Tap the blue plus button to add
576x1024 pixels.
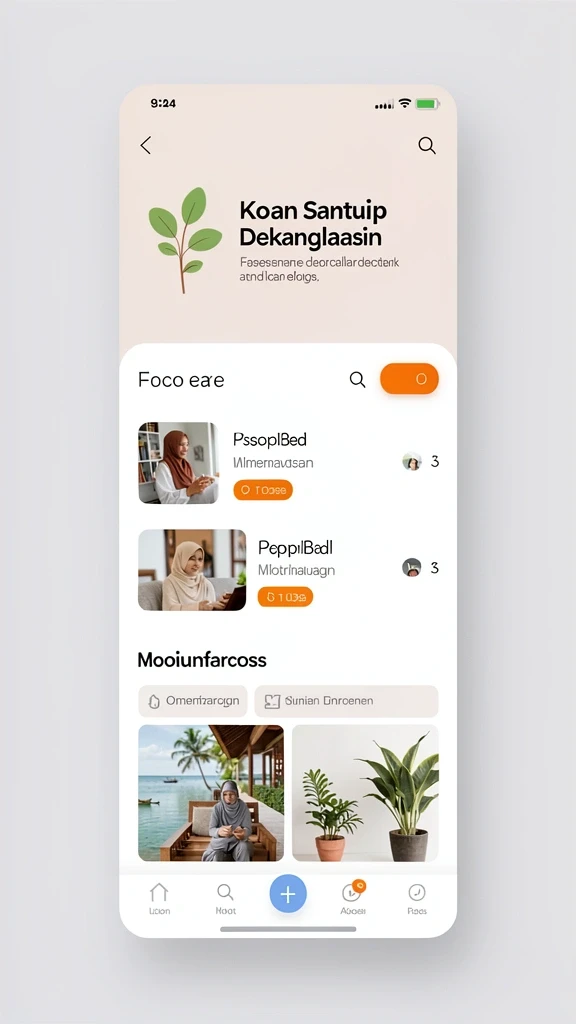288,894
